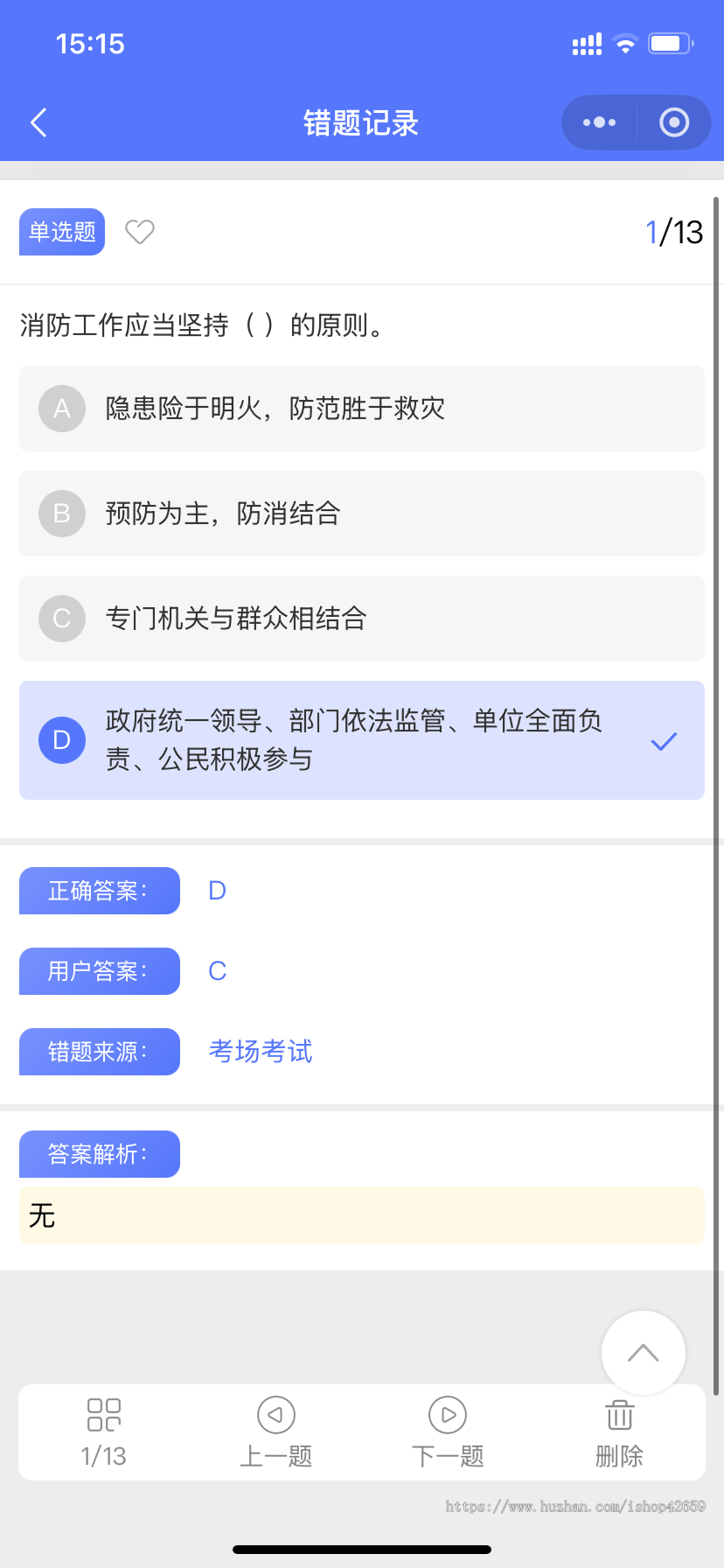724x1568 pixels.
Task: Tap the 错题记录 title in header
Action: click(x=361, y=122)
